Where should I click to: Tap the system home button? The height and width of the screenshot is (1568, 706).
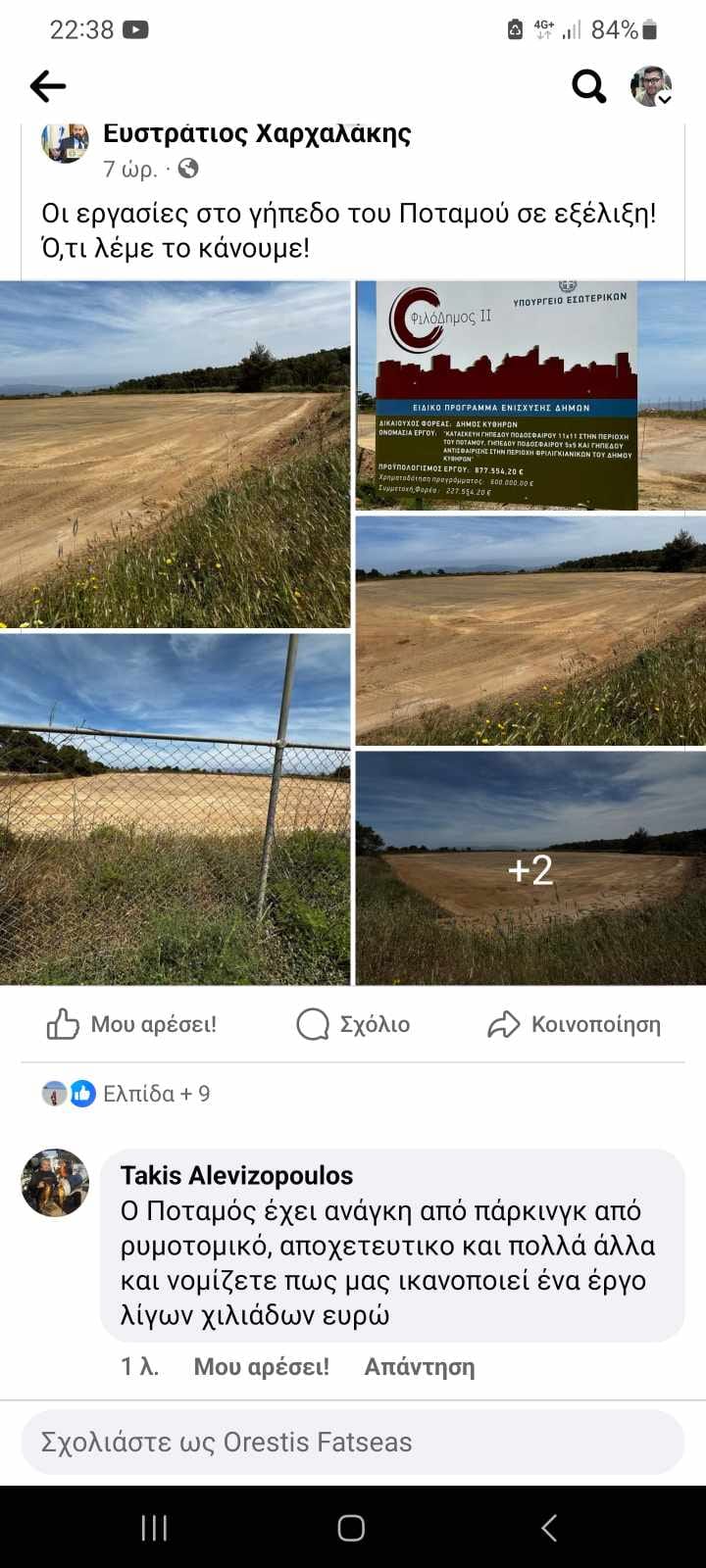click(351, 1528)
